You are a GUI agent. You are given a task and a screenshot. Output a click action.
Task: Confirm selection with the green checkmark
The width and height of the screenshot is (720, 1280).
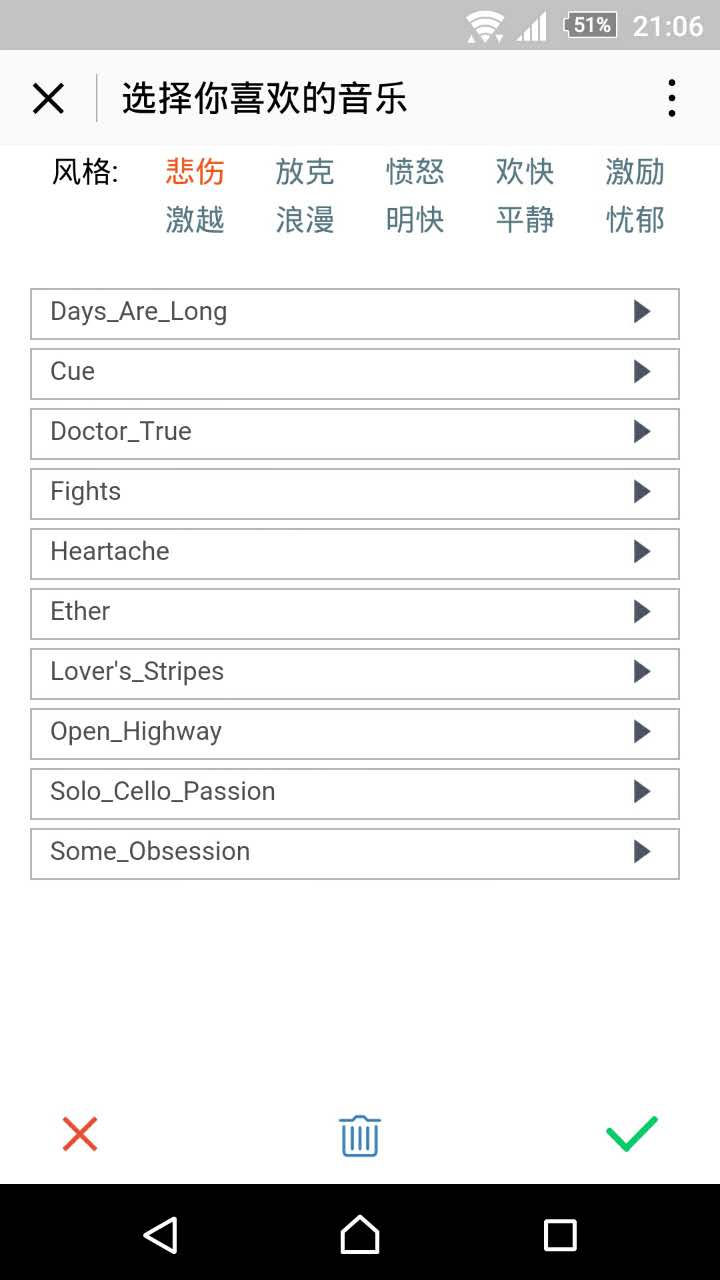coord(632,1134)
